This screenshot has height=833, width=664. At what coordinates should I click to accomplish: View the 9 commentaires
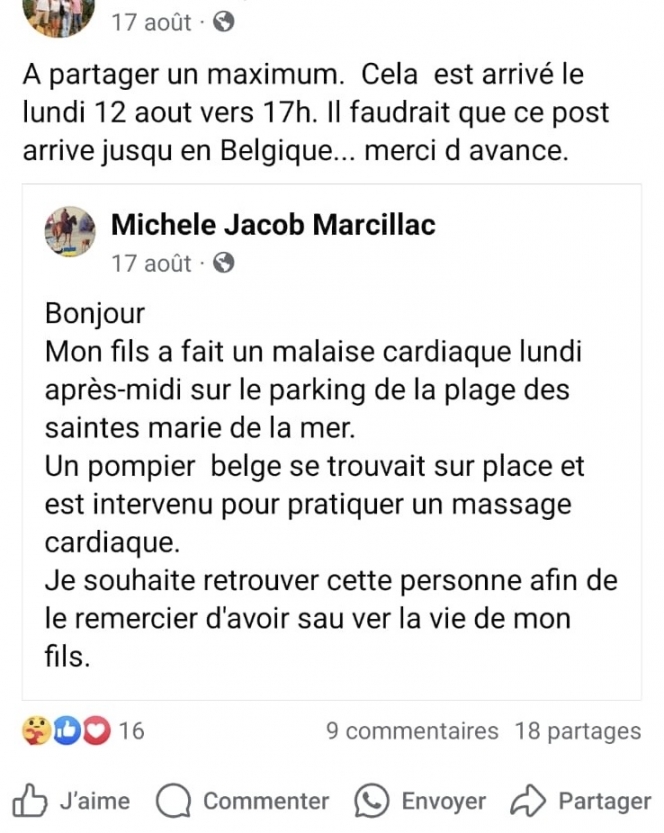pyautogui.click(x=411, y=731)
